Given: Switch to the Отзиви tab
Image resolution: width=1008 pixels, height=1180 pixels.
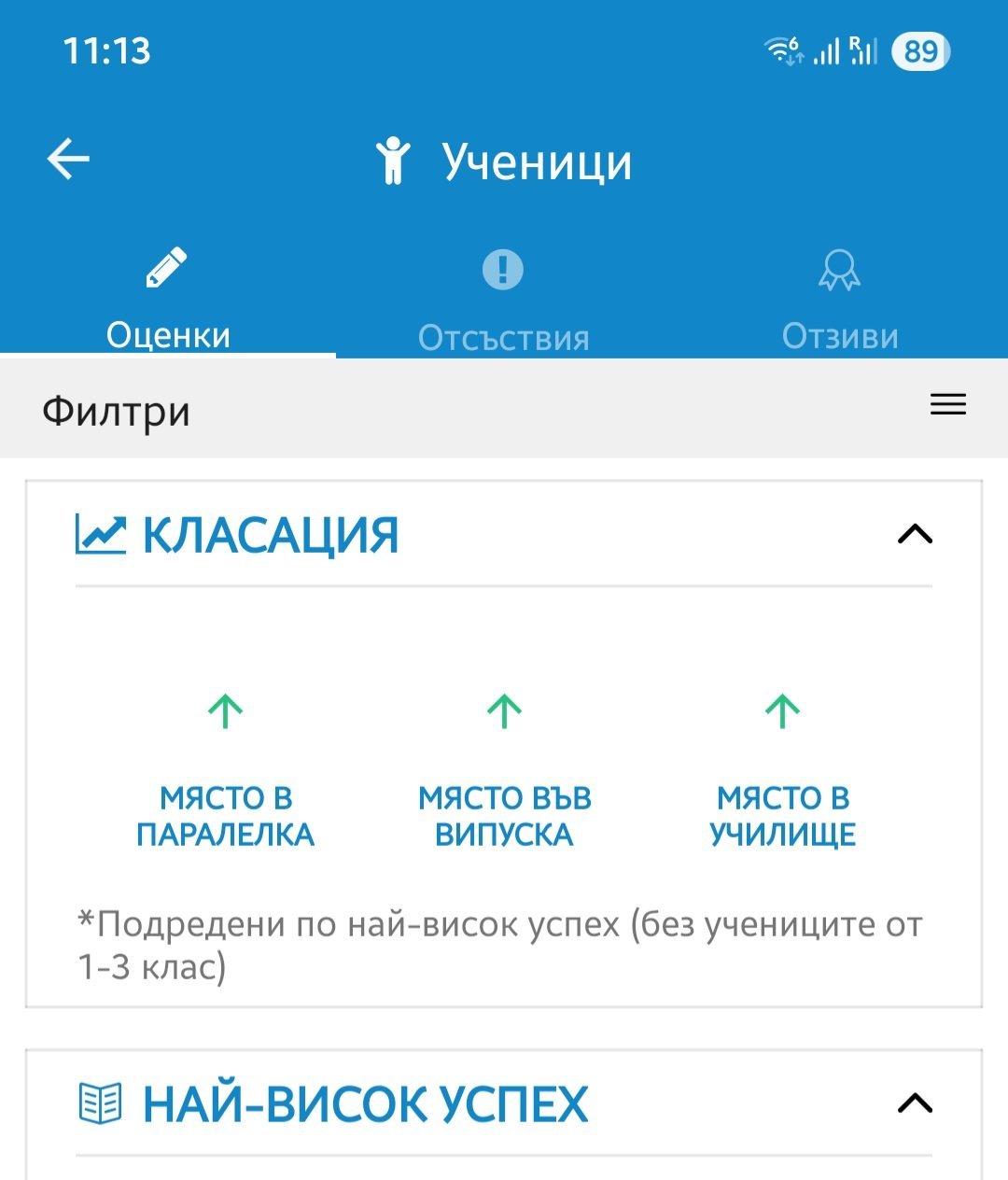Looking at the screenshot, I should point(839,301).
